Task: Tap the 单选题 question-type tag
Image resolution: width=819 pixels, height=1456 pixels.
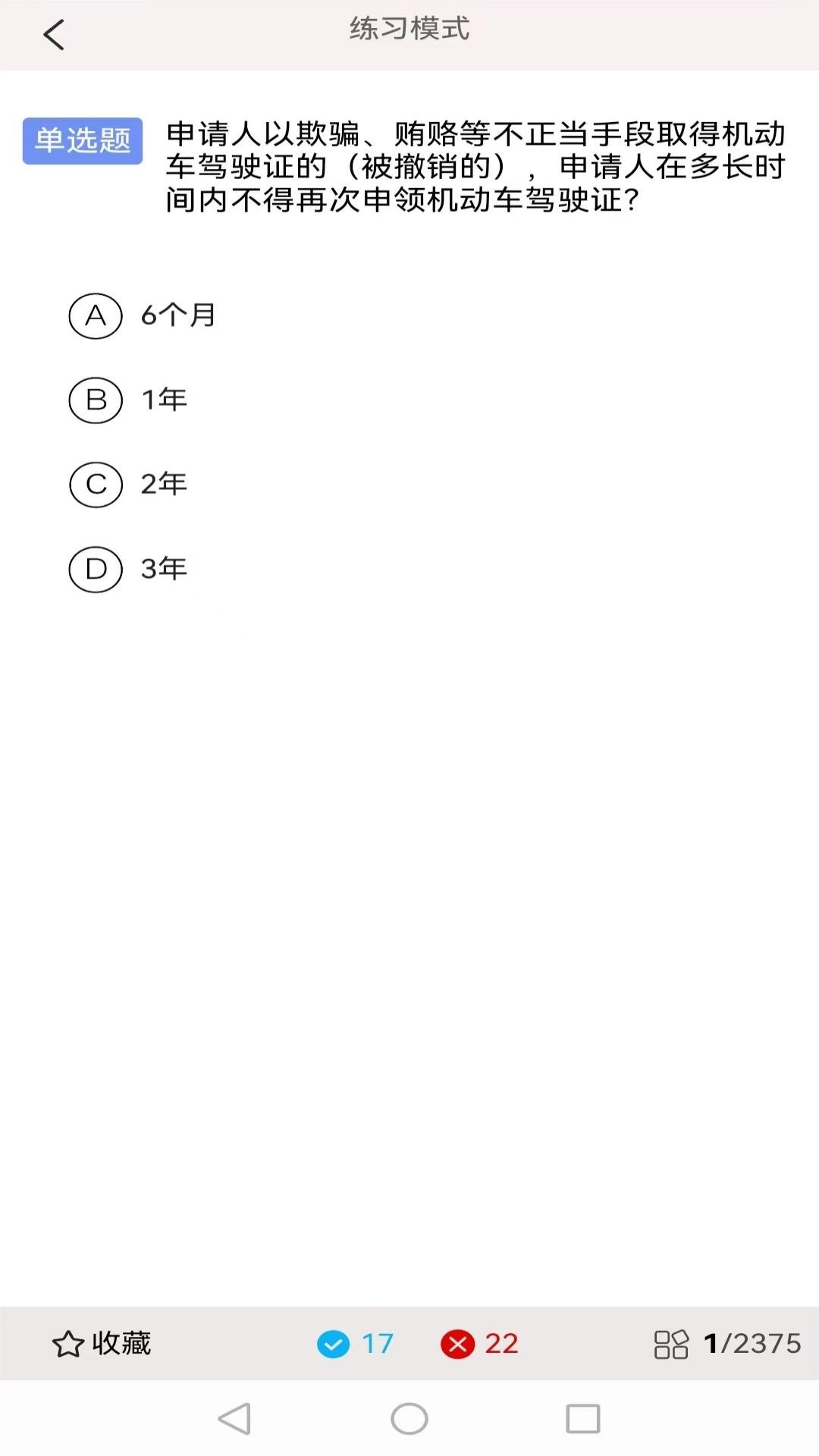Action: coord(81,140)
